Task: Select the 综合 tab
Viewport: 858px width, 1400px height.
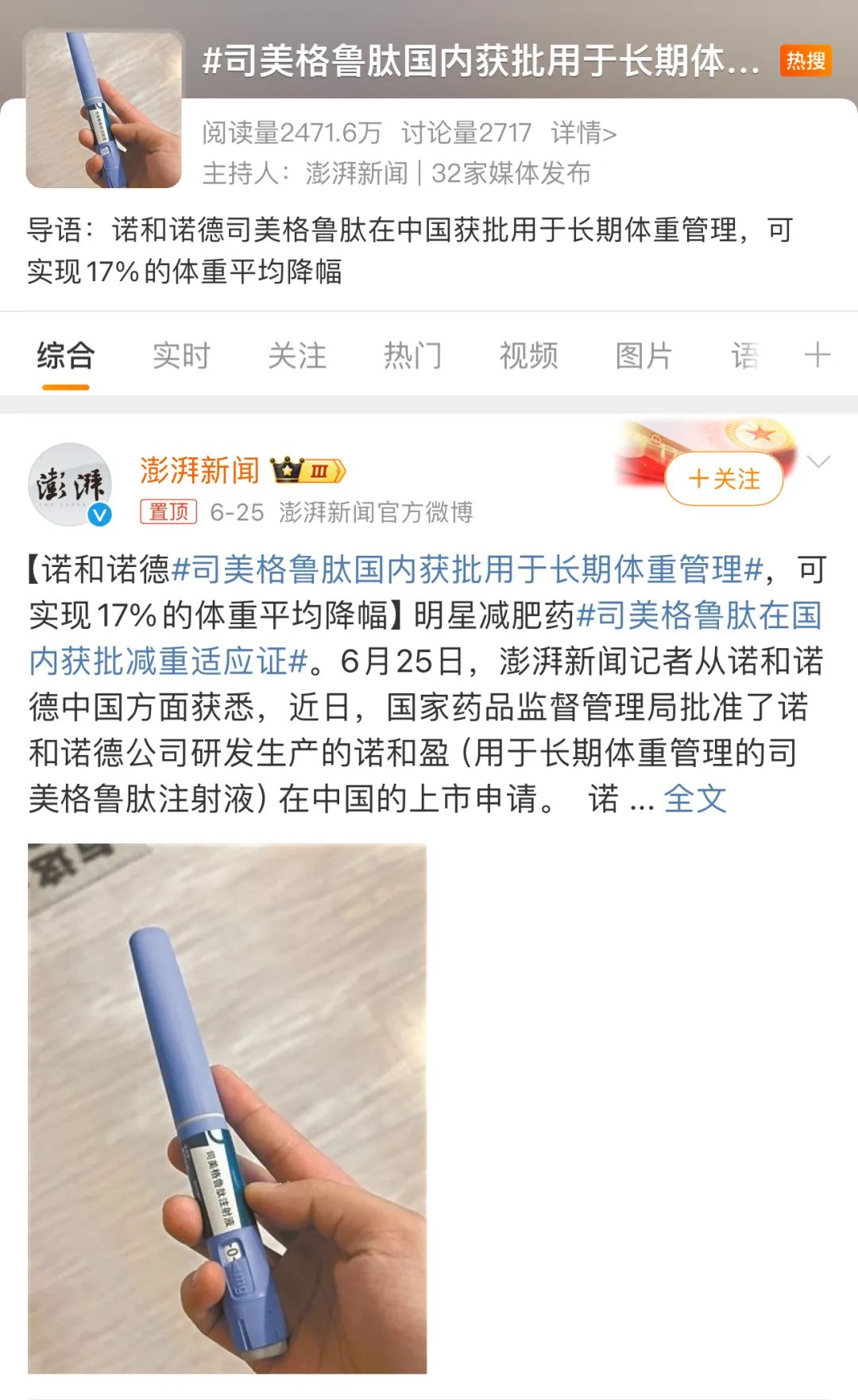Action: click(65, 355)
